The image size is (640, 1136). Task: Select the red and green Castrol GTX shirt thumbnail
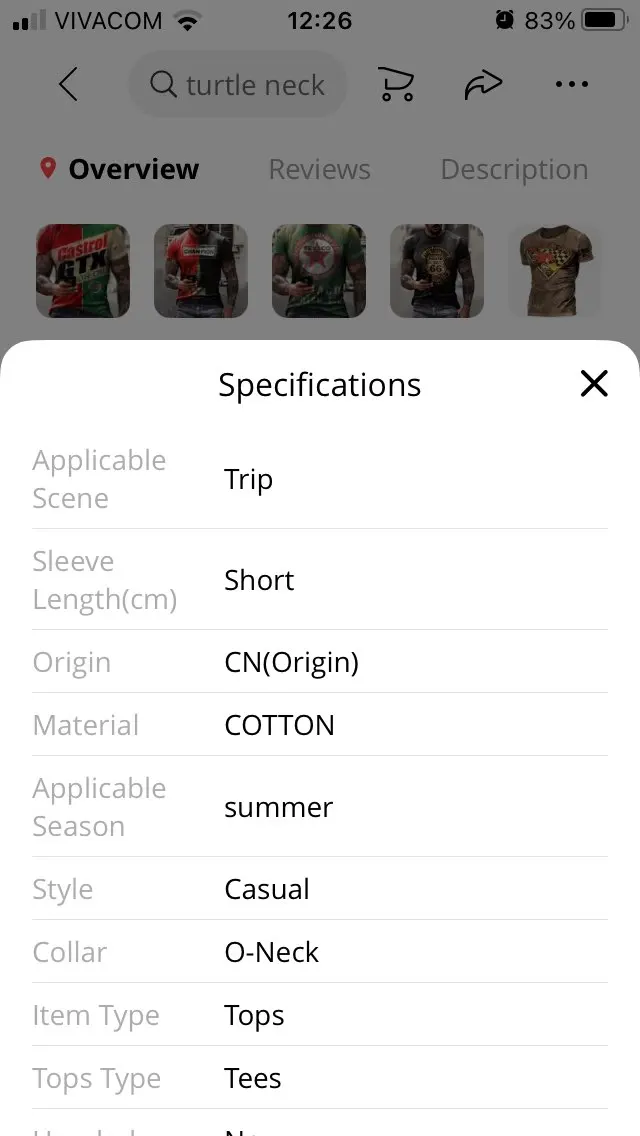pyautogui.click(x=83, y=271)
